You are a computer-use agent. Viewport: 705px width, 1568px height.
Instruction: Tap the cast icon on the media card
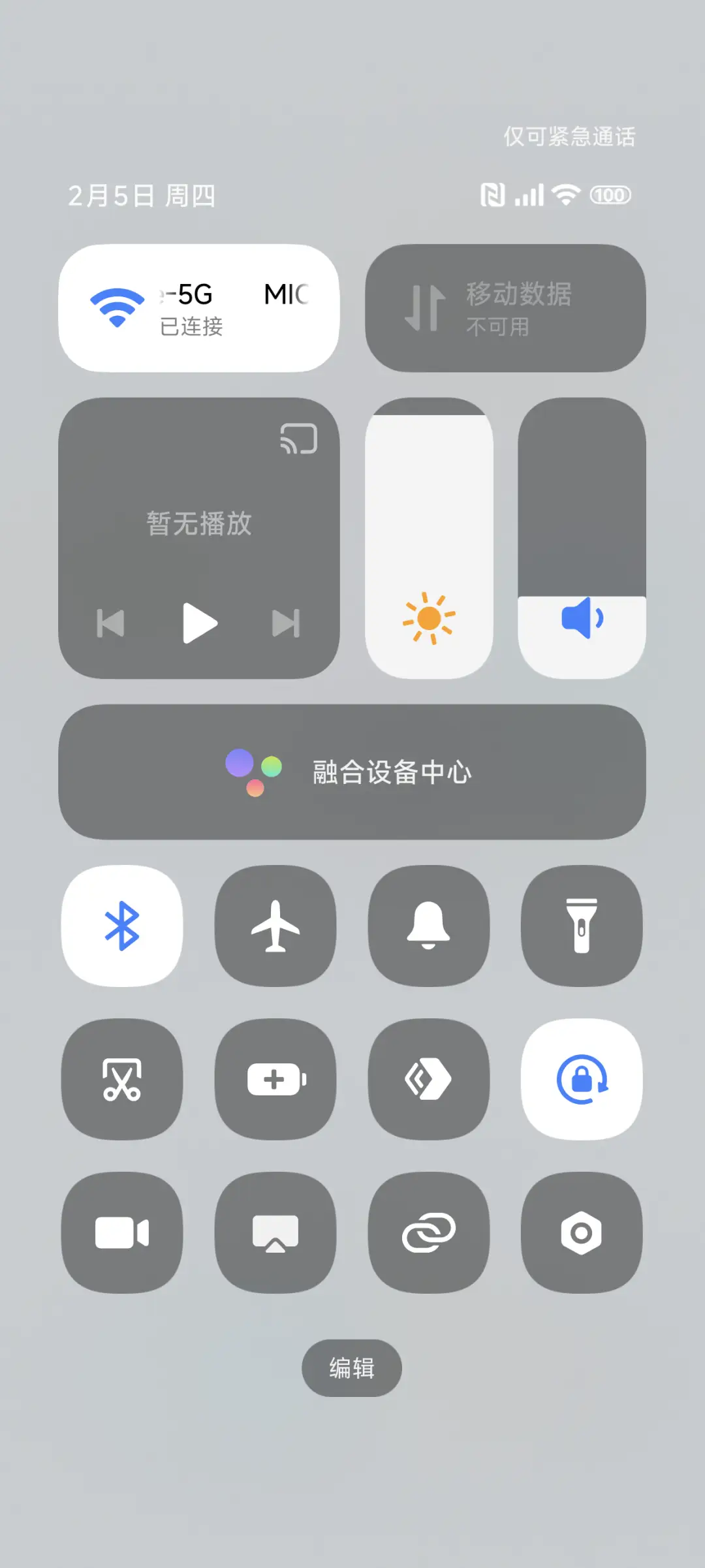pos(297,439)
